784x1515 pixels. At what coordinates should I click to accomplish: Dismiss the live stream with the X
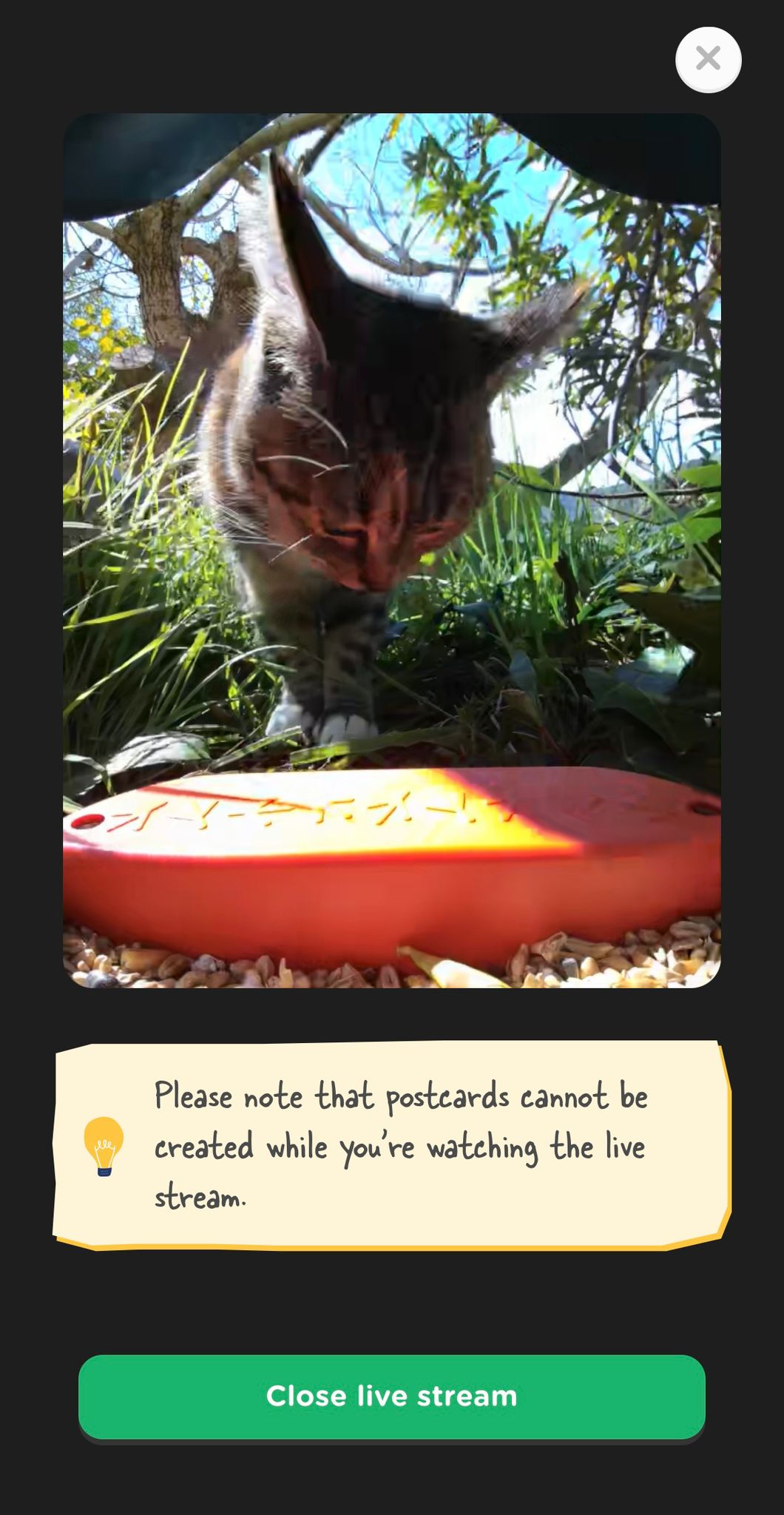click(x=708, y=59)
